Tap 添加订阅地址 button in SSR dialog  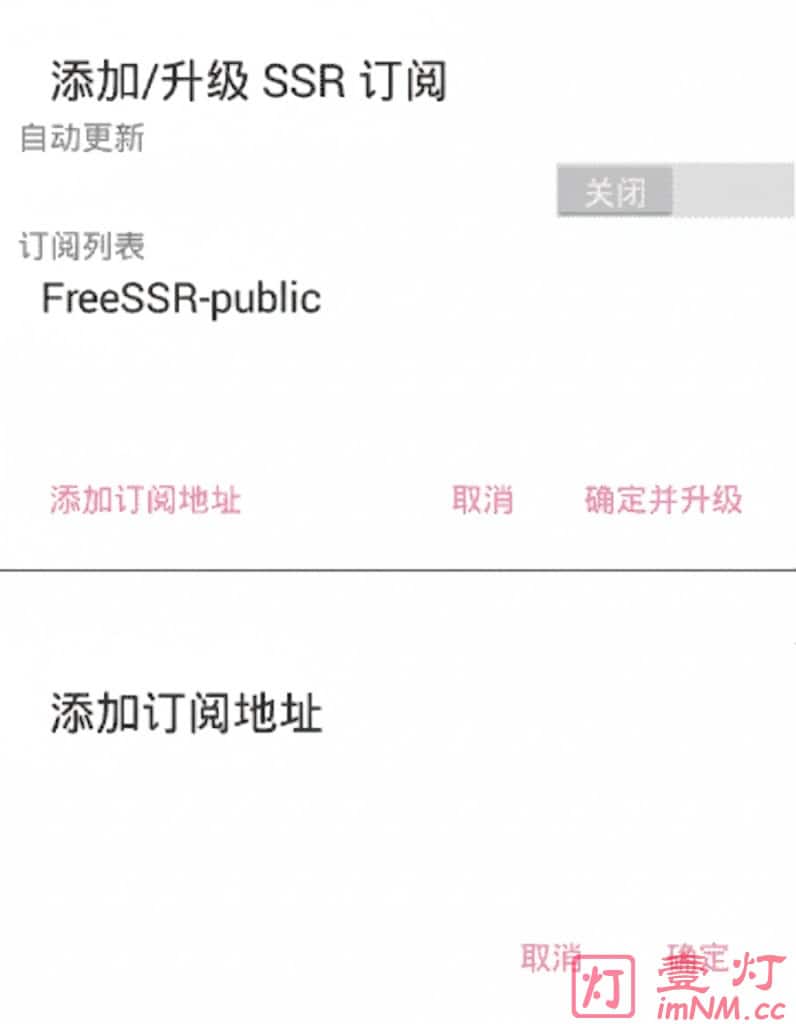(146, 499)
